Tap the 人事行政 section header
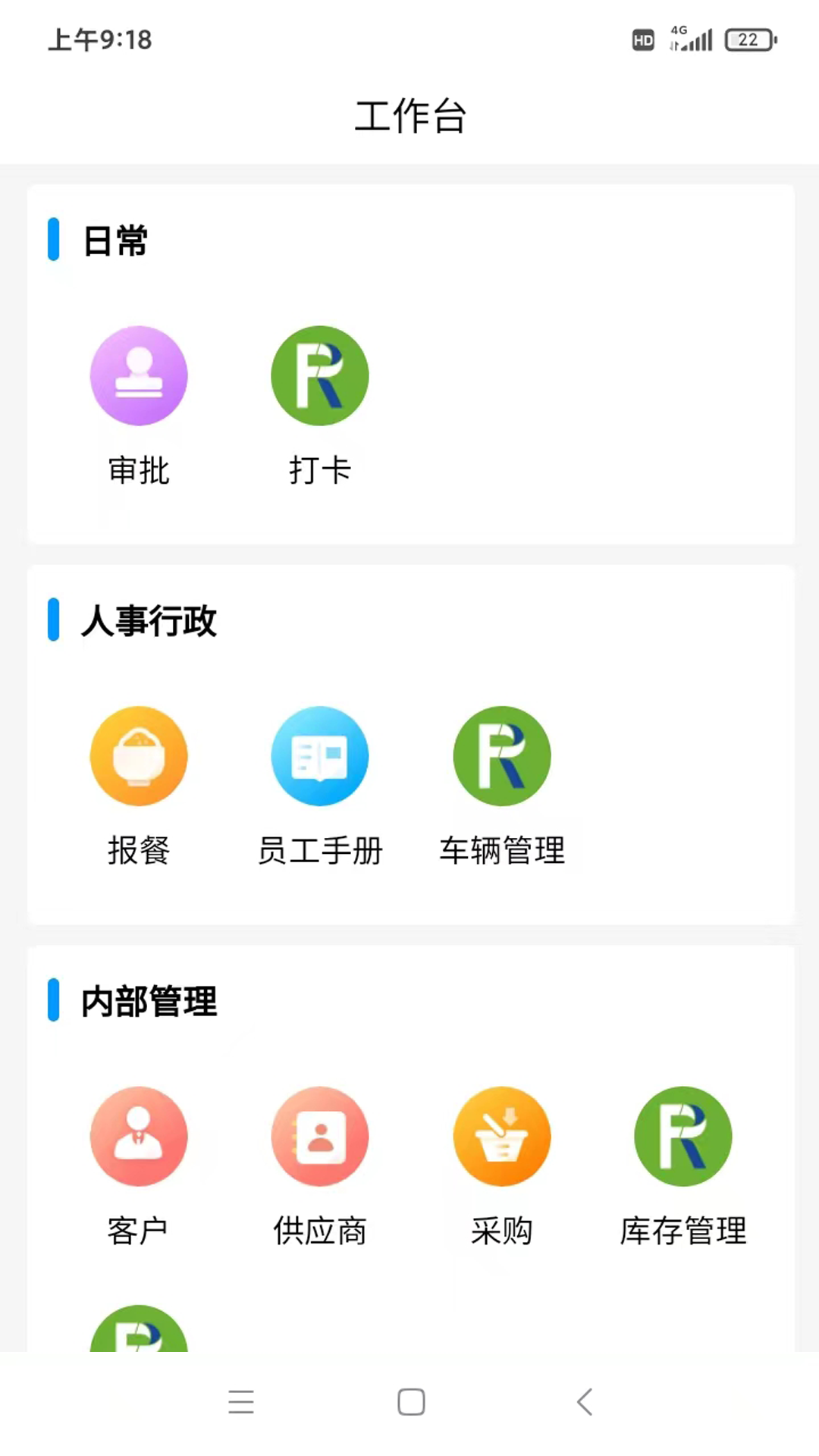Viewport: 819px width, 1456px height. (149, 620)
